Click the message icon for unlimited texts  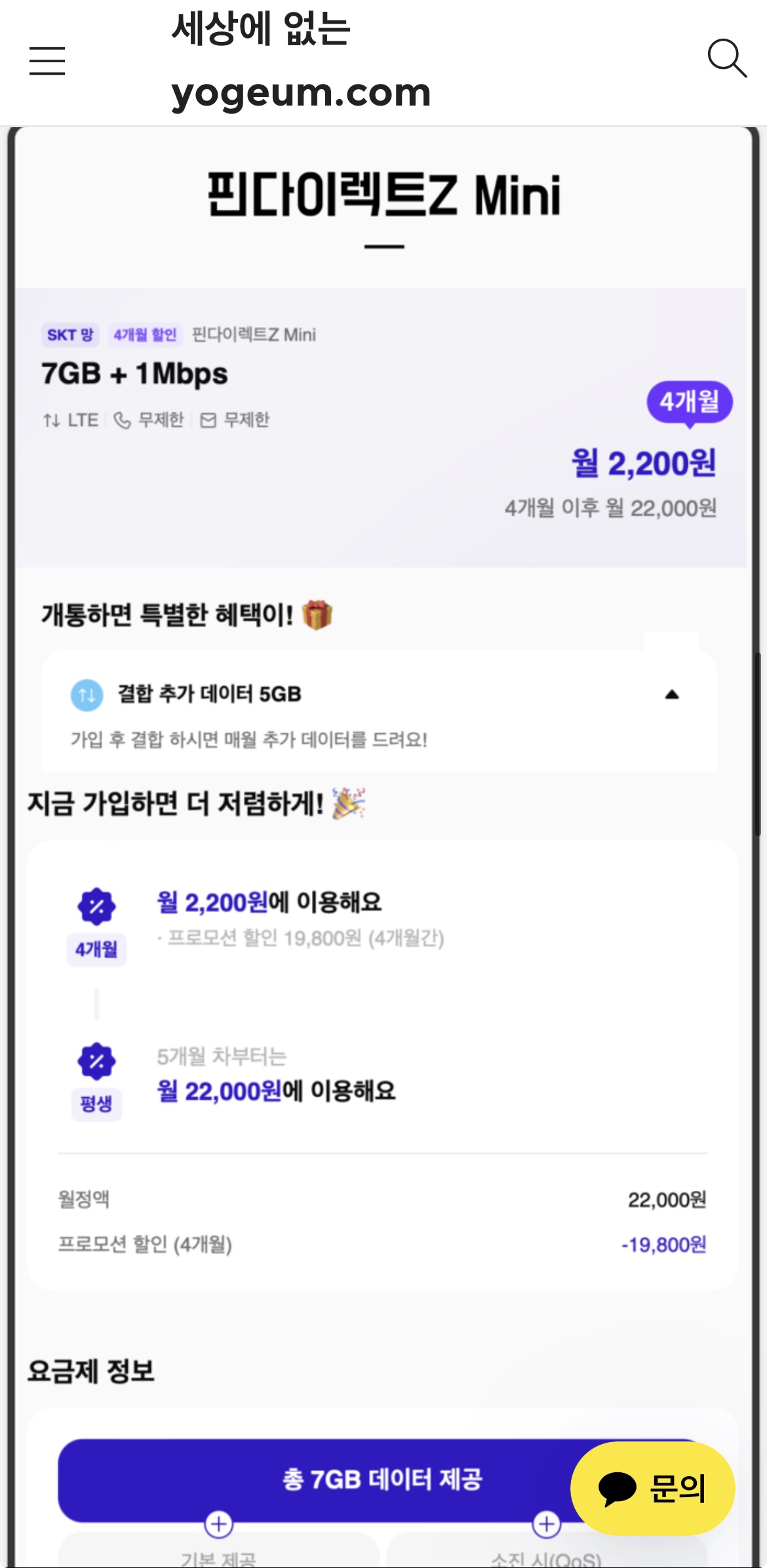click(x=208, y=420)
